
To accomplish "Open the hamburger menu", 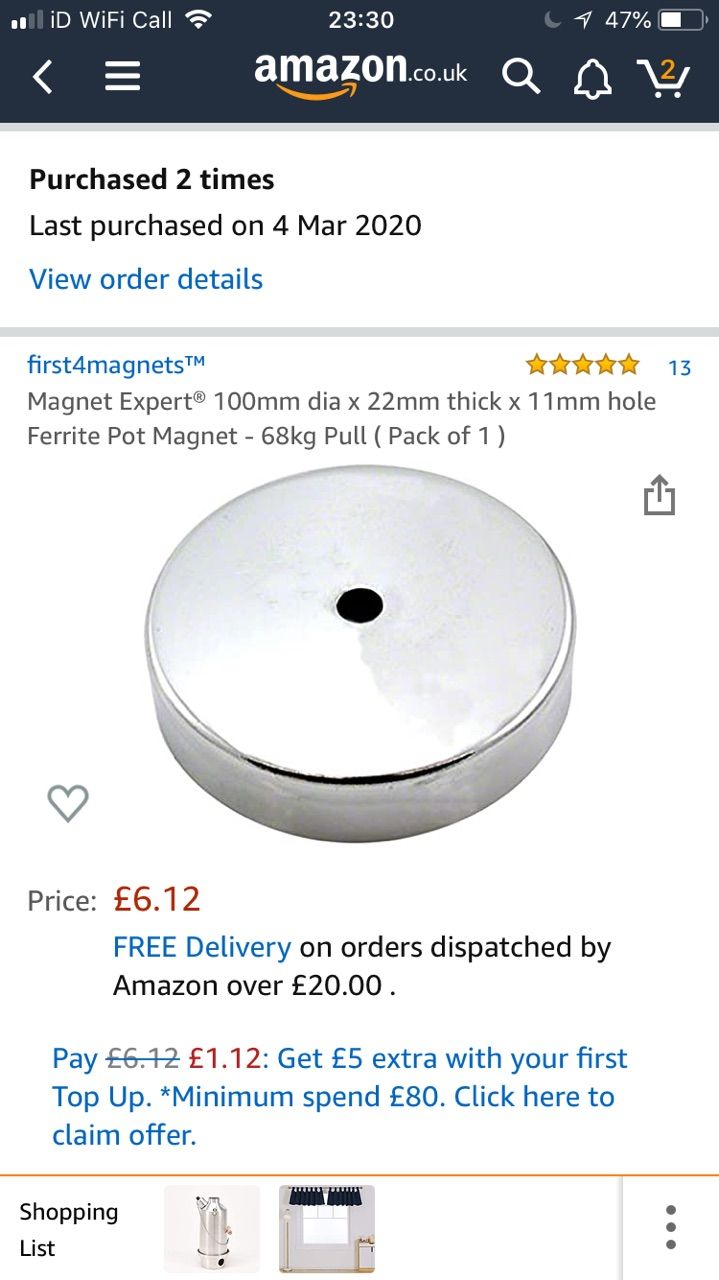I will click(x=122, y=76).
